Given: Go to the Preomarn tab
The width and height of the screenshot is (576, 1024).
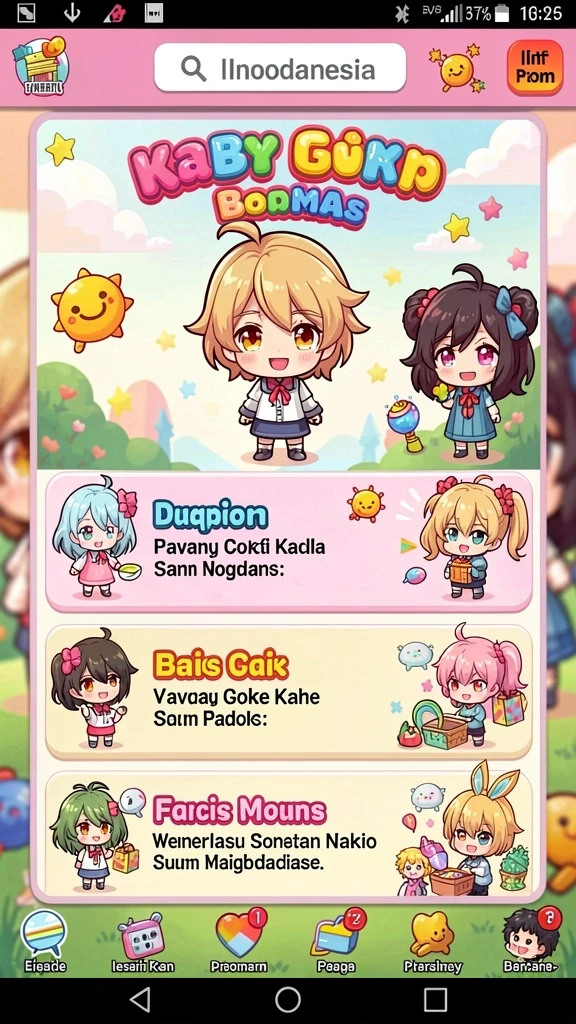Looking at the screenshot, I should (x=240, y=941).
